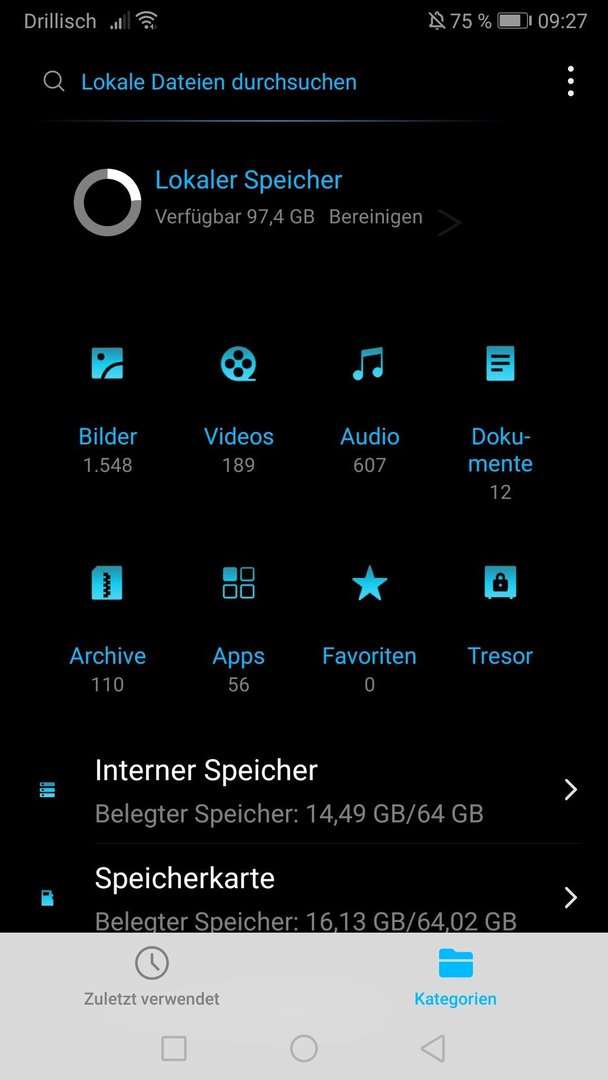Switch to the Zuletzt verwendet tab
Screen dimensions: 608x1080
point(151,976)
